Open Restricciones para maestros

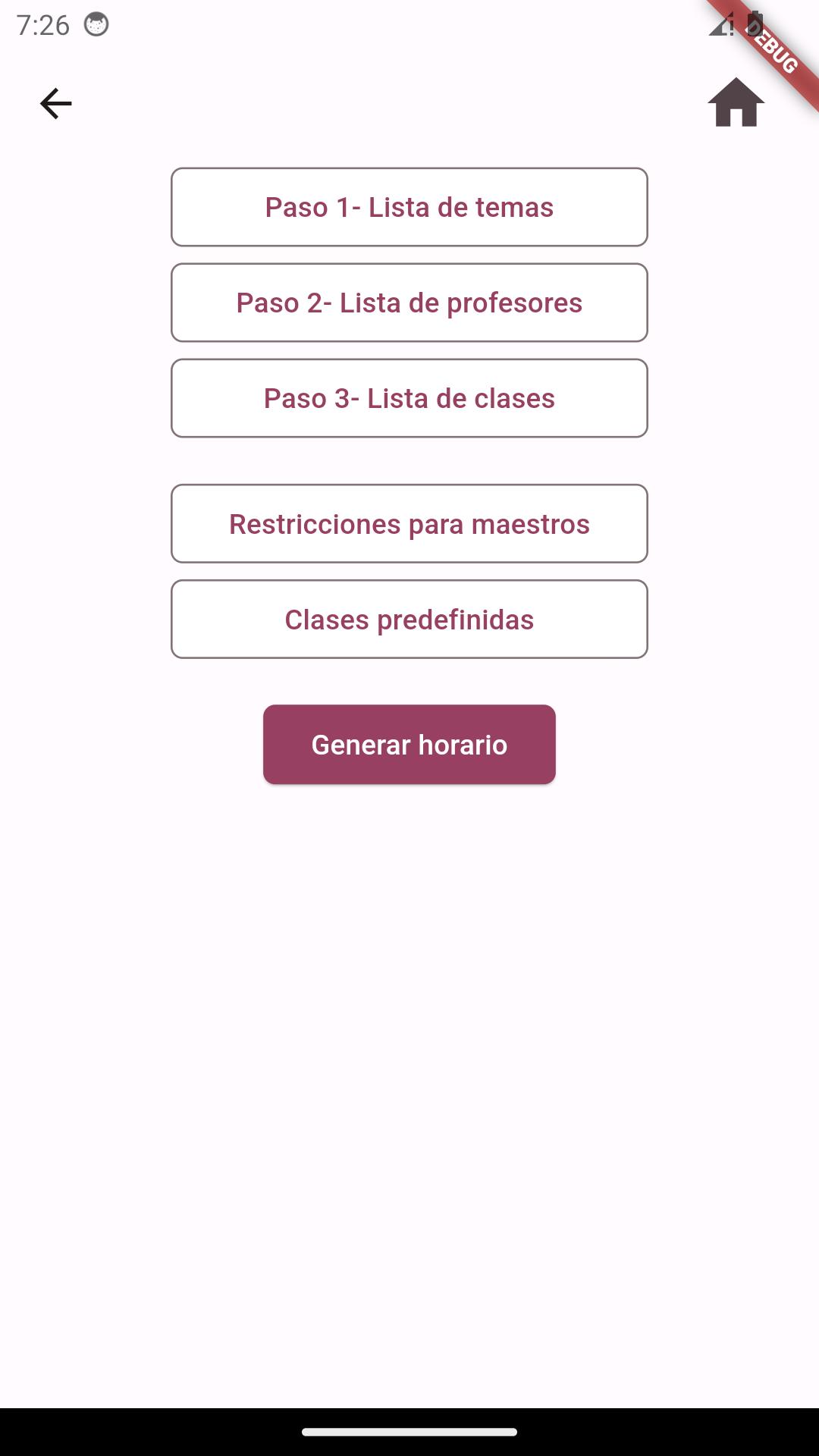pos(409,524)
